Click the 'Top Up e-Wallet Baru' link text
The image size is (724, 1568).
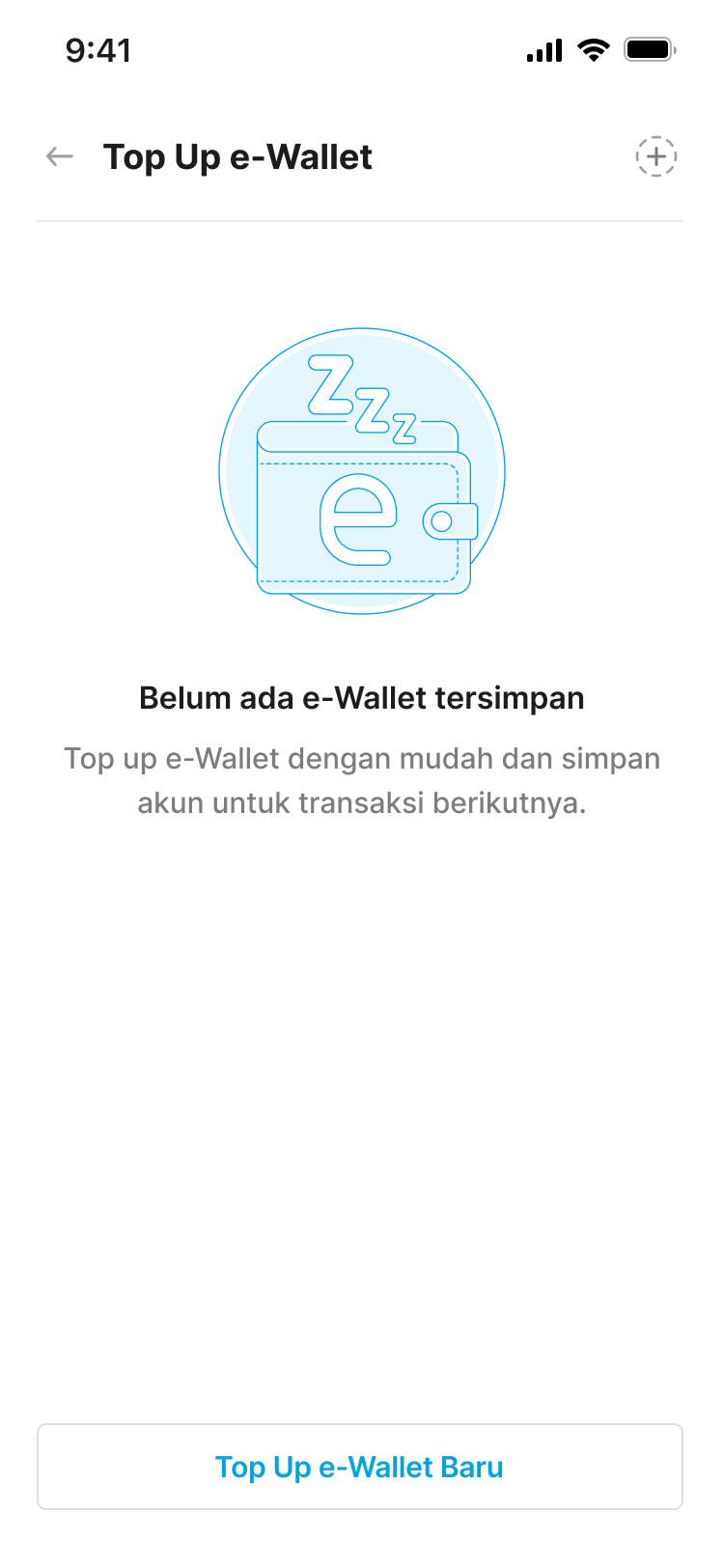(359, 1467)
